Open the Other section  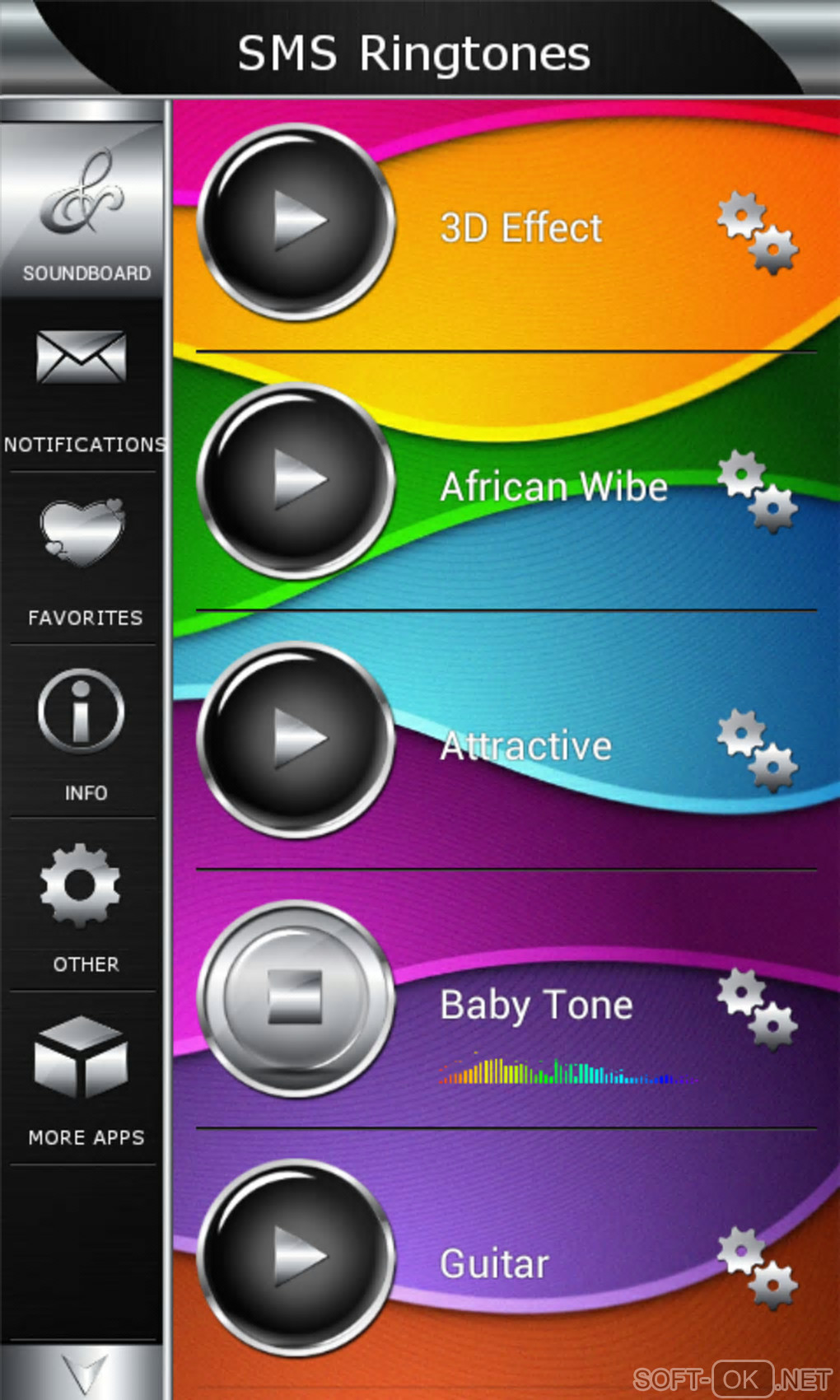tap(82, 906)
